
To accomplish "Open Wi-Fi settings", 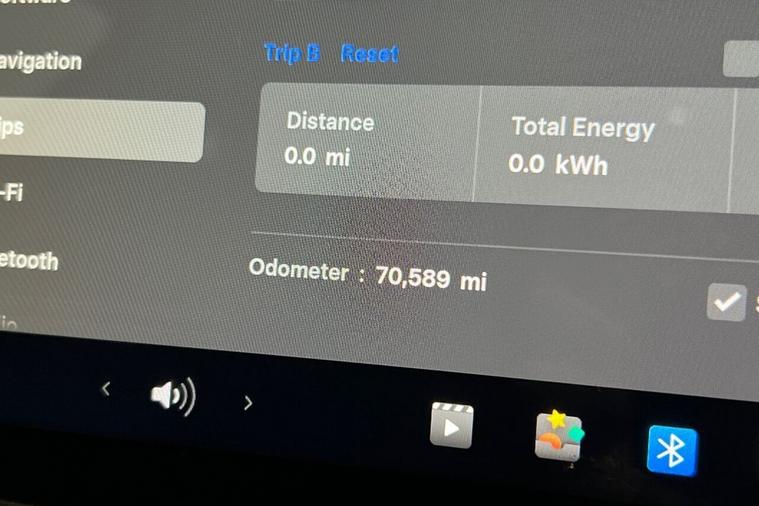I will pos(12,193).
